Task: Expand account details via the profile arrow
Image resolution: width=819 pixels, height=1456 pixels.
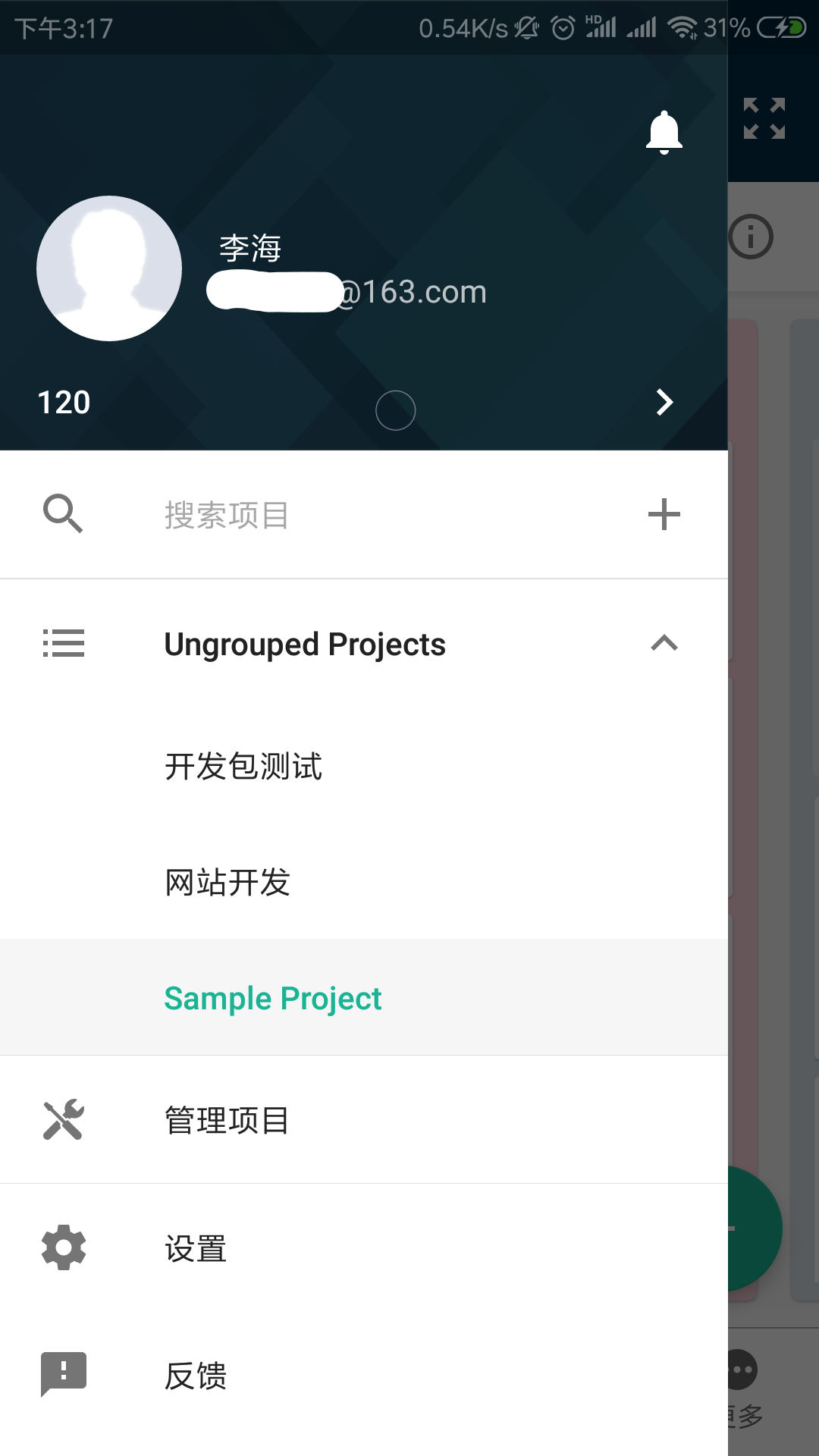Action: [x=664, y=402]
